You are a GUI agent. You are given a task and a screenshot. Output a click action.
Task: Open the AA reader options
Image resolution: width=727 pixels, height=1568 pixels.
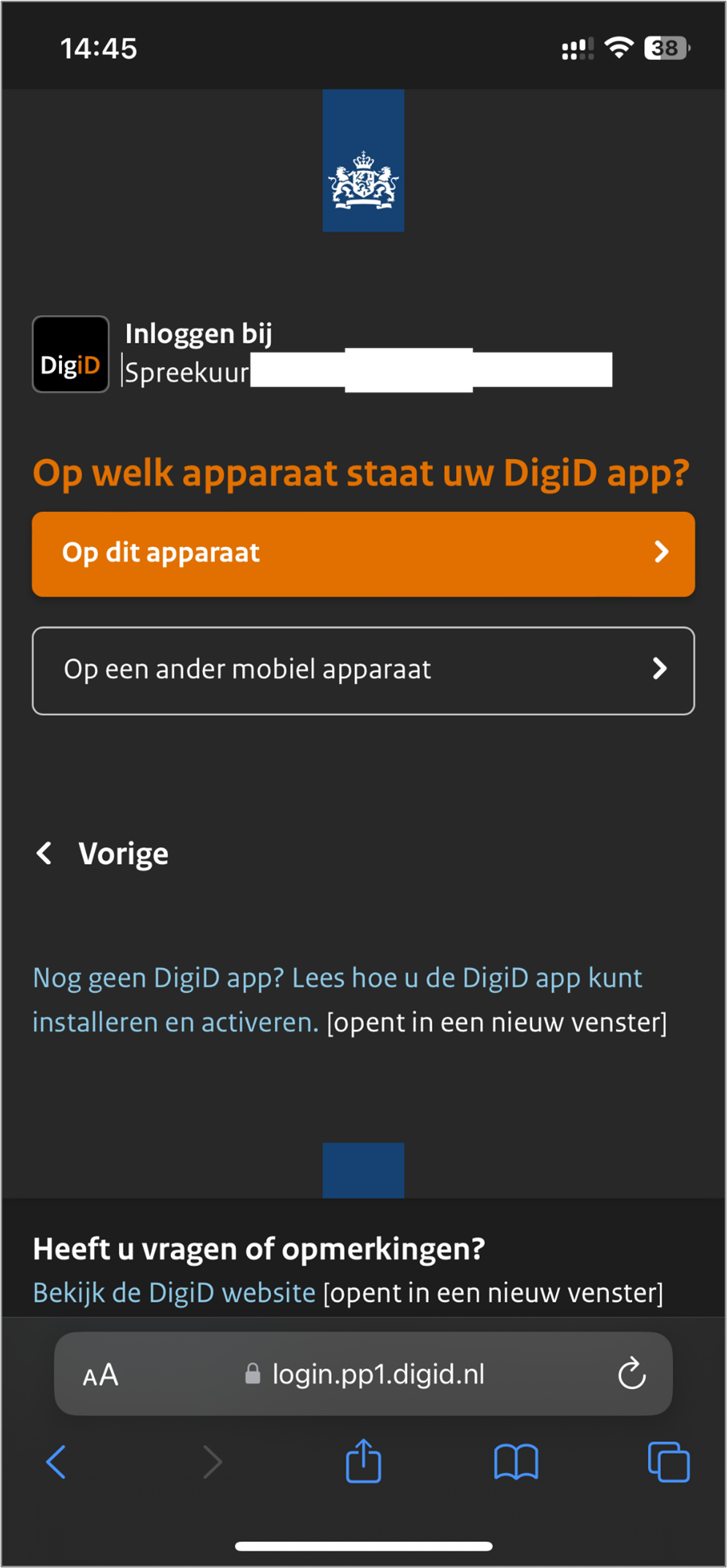(101, 1375)
